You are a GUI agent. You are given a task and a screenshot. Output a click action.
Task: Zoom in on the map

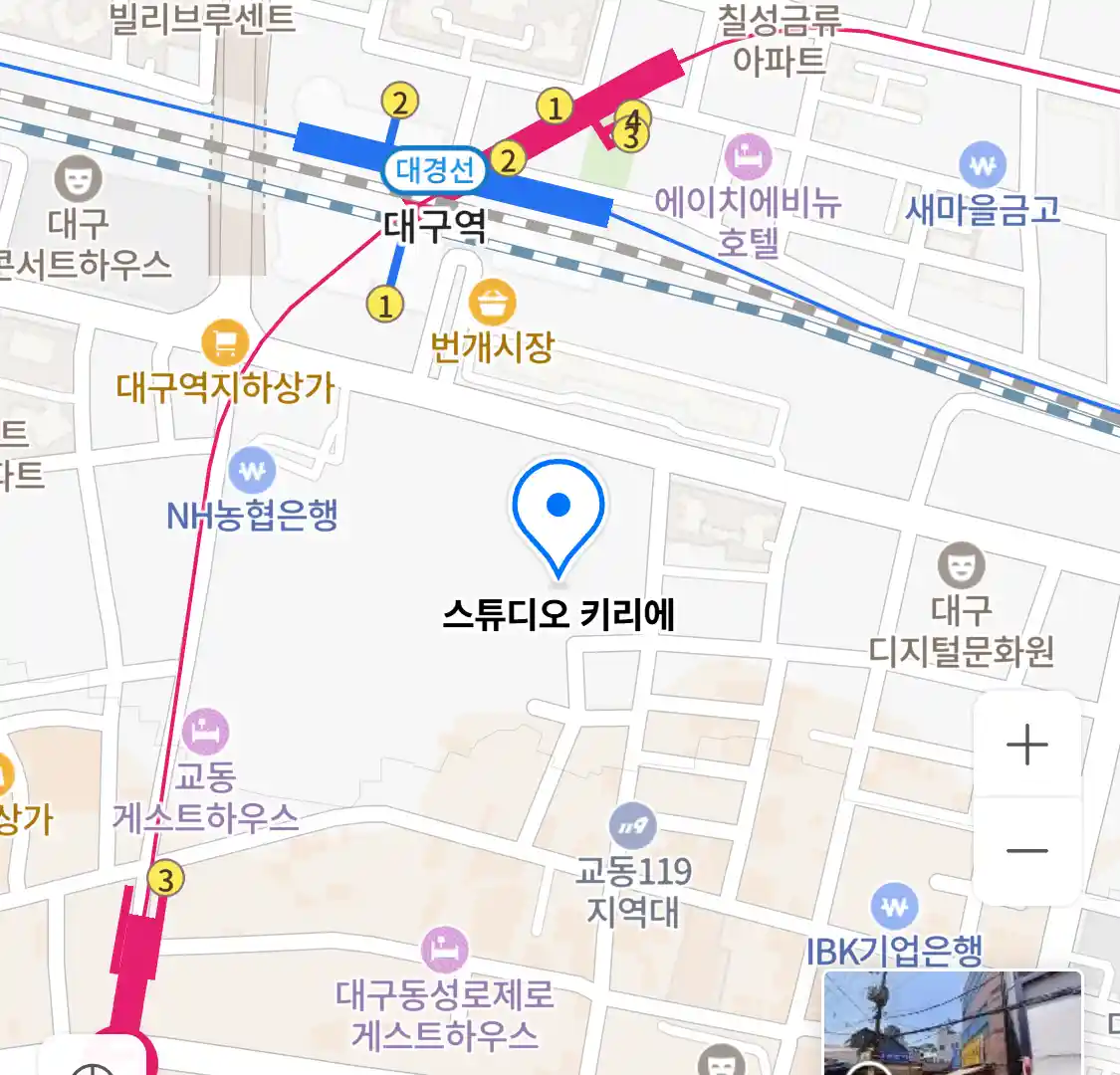point(1027,746)
